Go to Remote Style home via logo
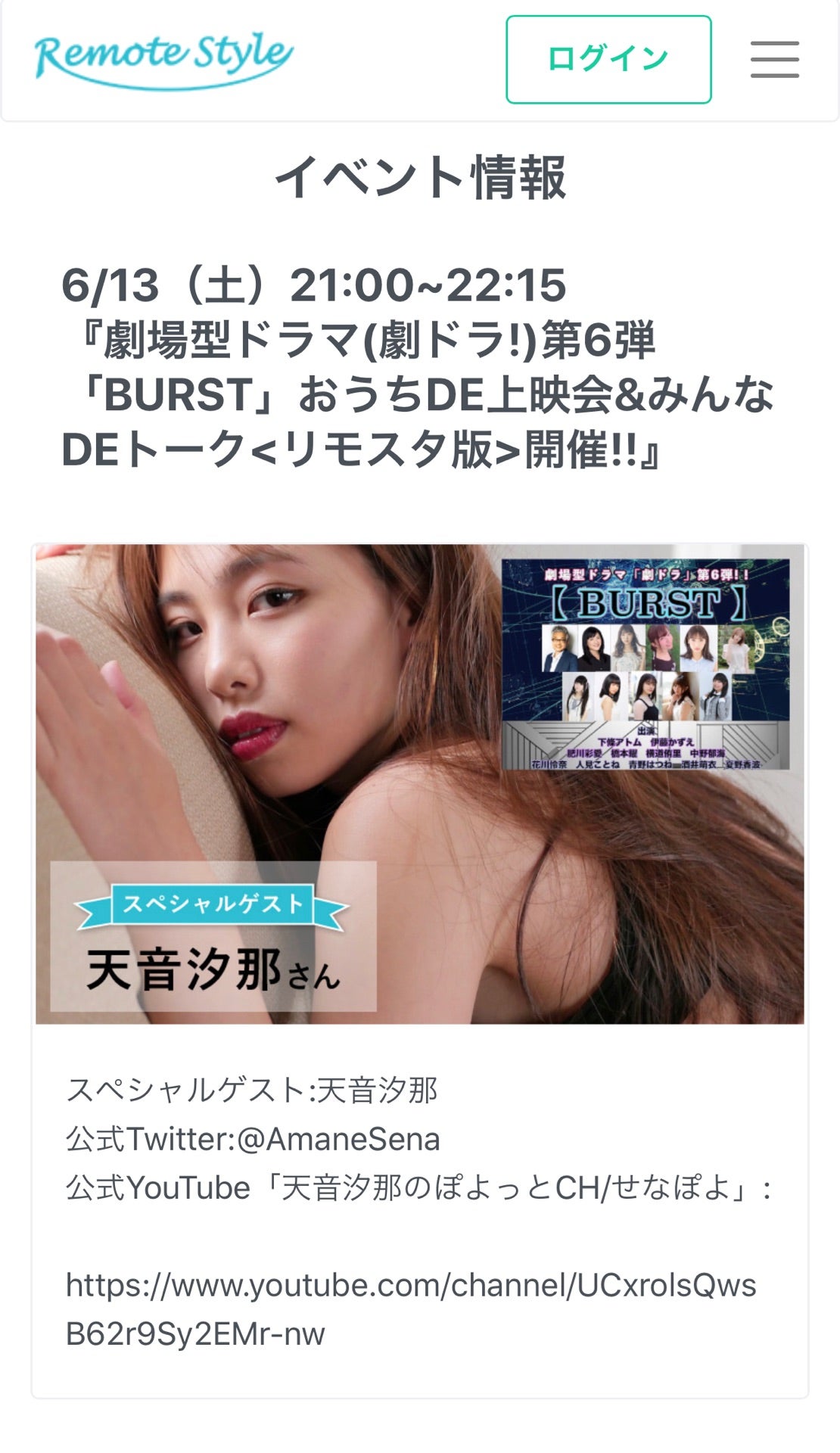This screenshot has height=1453, width=840. point(163,58)
